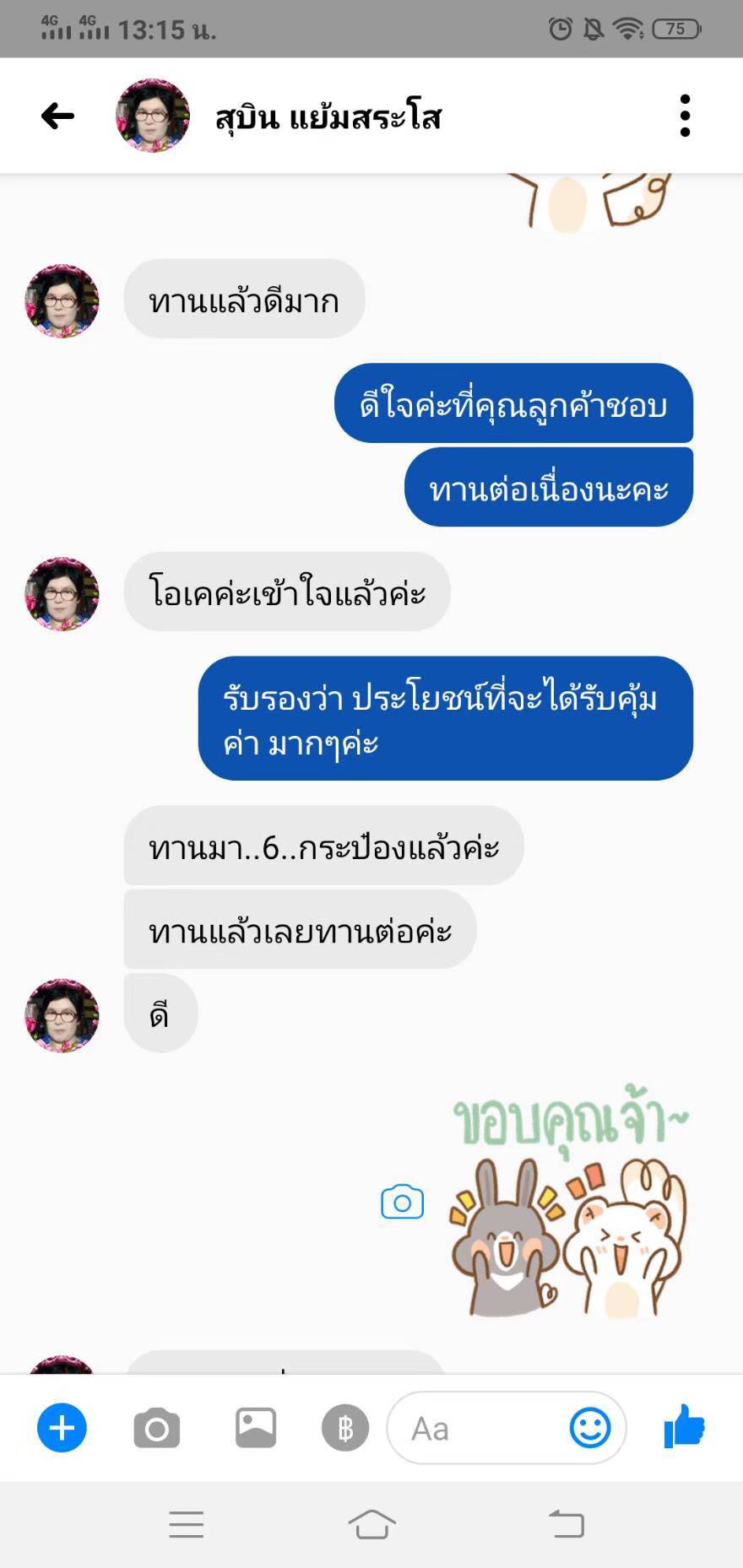Tap the camera icon beside the sticker
This screenshot has width=743, height=1568.
[x=402, y=1202]
